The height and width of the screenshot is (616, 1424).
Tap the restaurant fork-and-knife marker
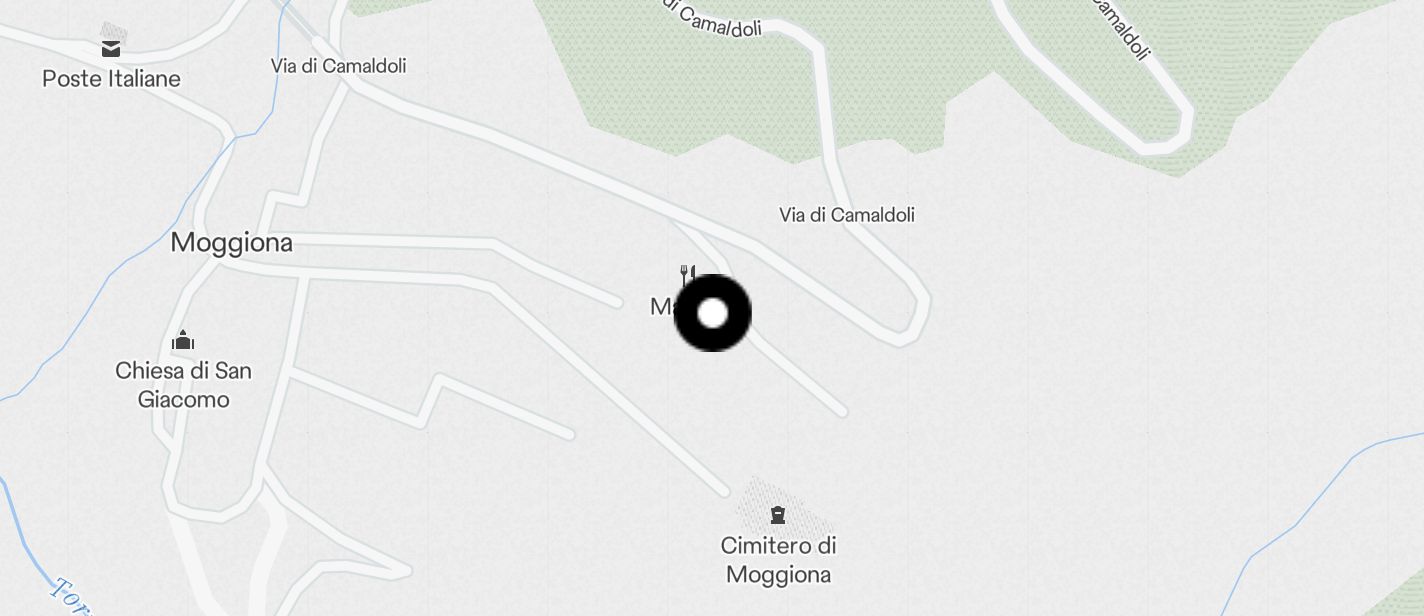(x=687, y=273)
